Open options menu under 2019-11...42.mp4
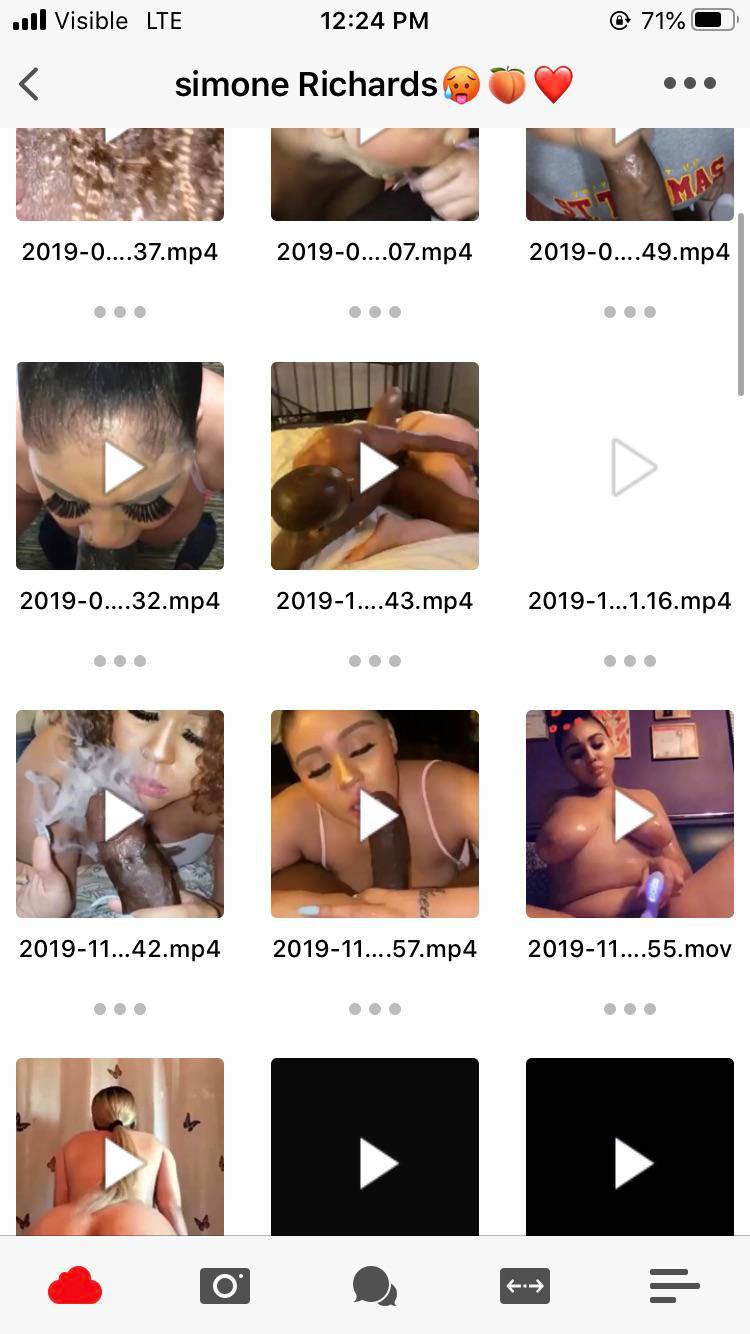The height and width of the screenshot is (1334, 750). (119, 1008)
